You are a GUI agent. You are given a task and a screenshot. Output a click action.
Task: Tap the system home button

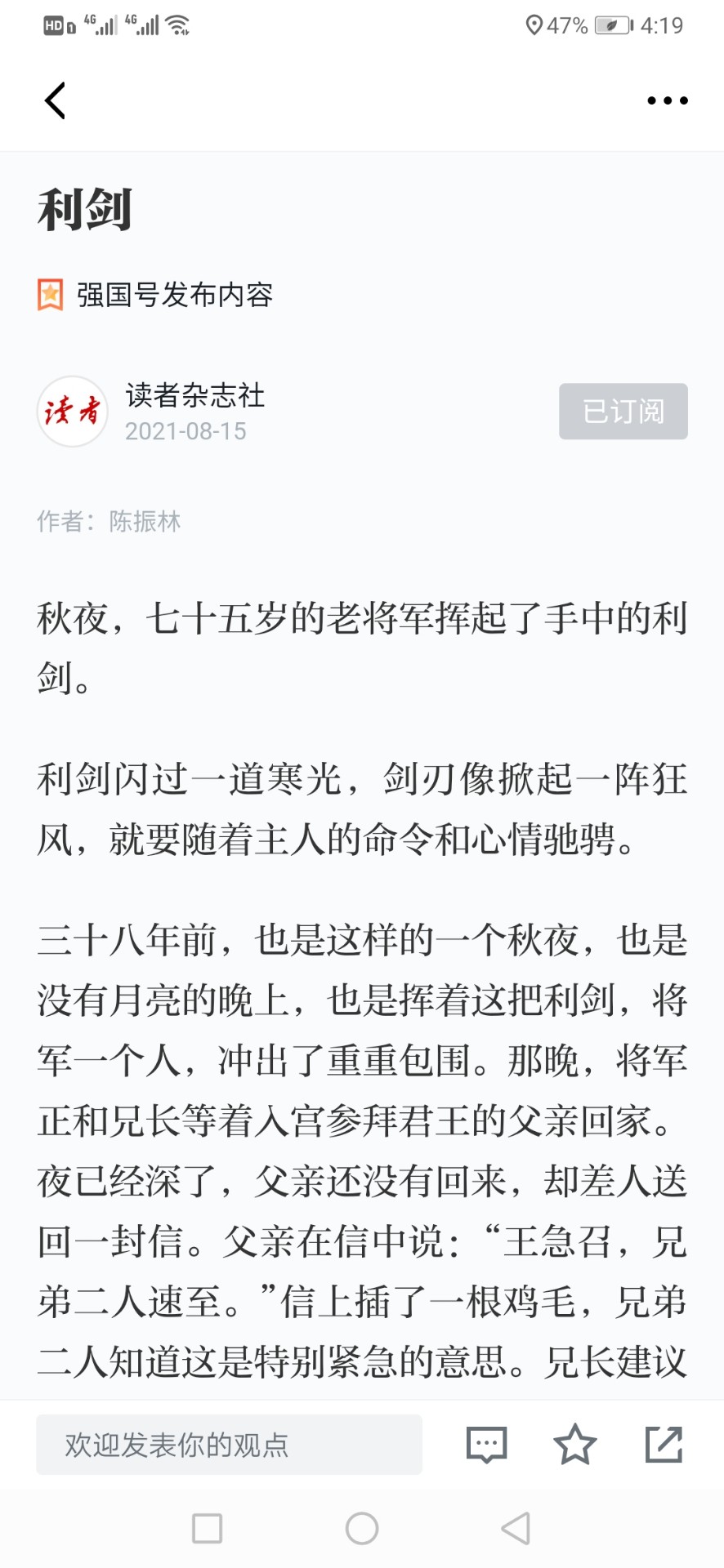click(362, 1528)
